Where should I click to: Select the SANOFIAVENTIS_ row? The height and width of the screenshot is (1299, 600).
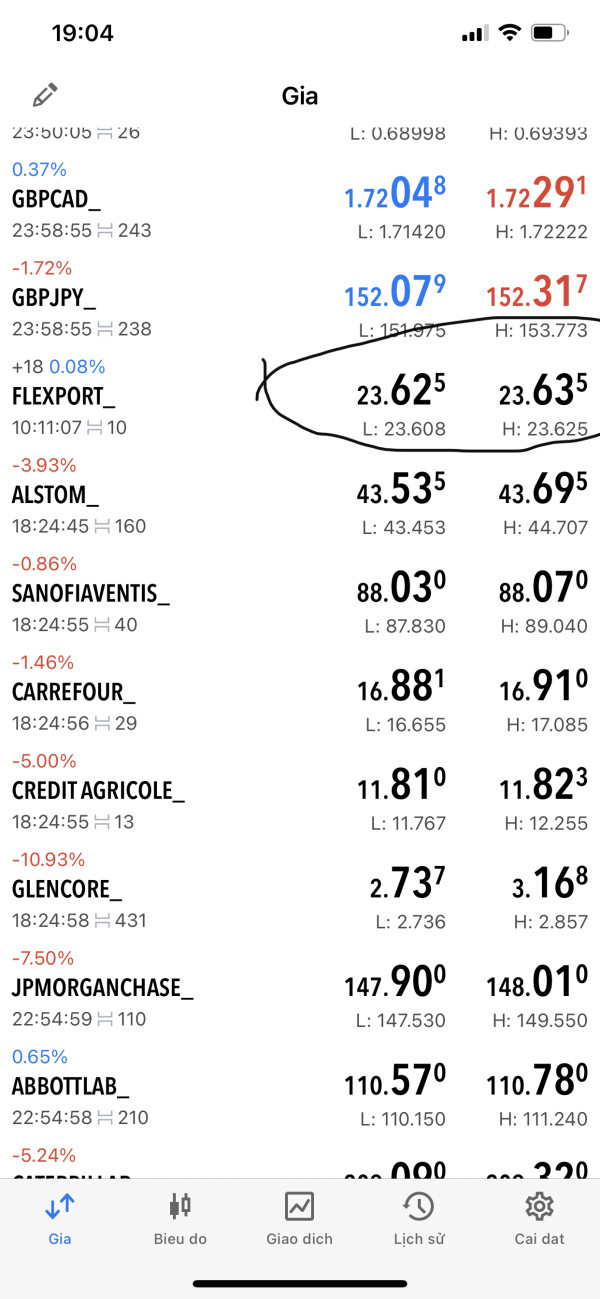(x=300, y=594)
